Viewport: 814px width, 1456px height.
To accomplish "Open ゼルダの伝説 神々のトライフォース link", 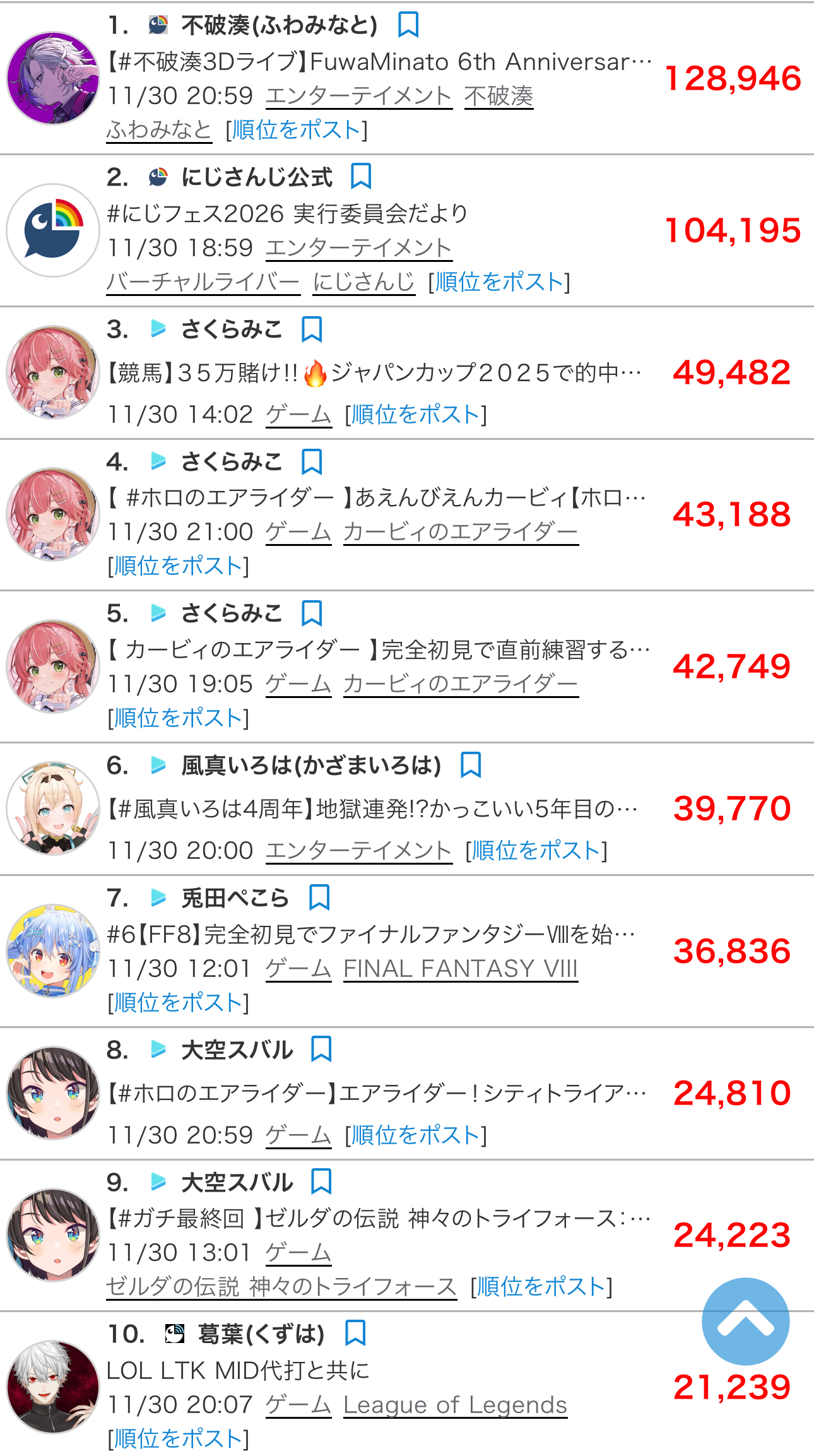I will 281,1286.
